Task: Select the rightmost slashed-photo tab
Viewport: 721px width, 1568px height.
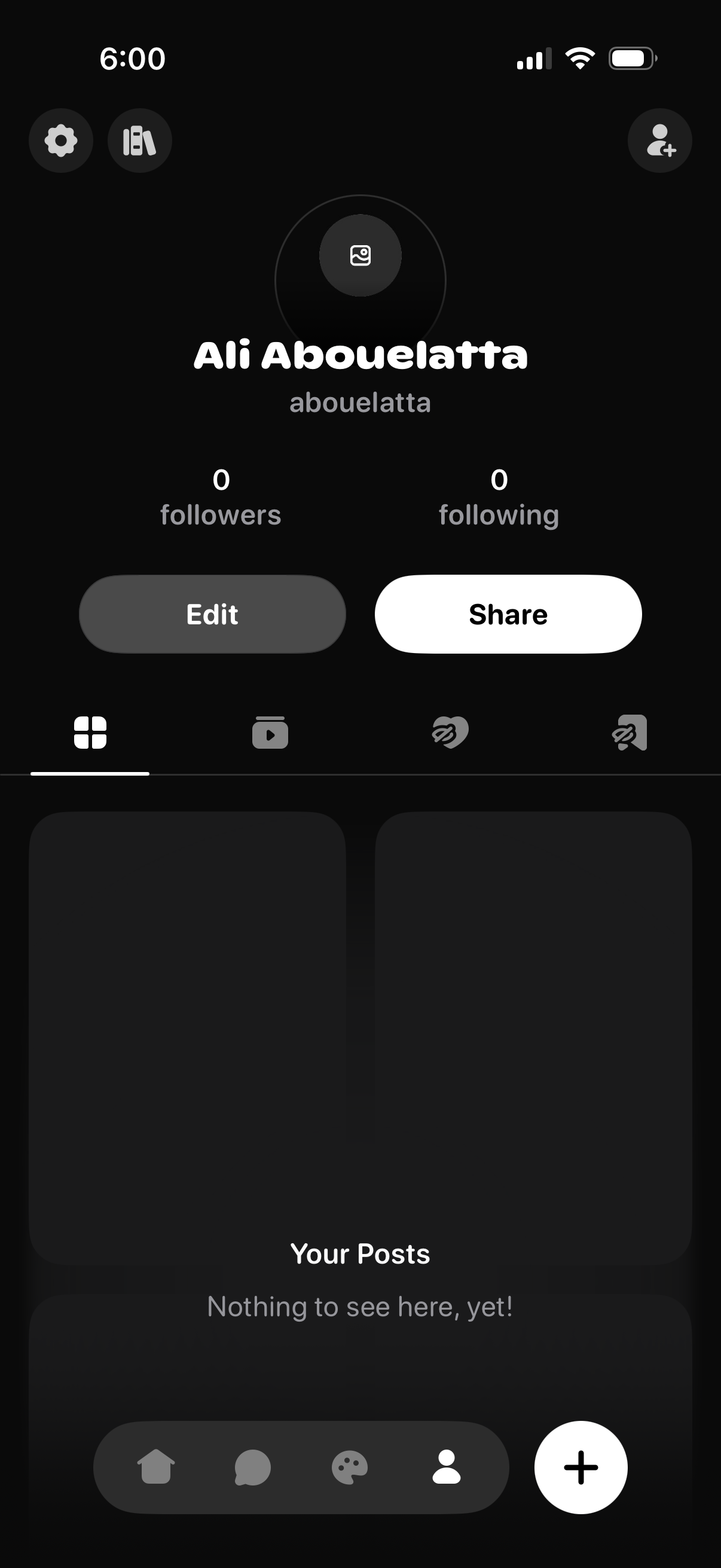Action: (x=630, y=733)
